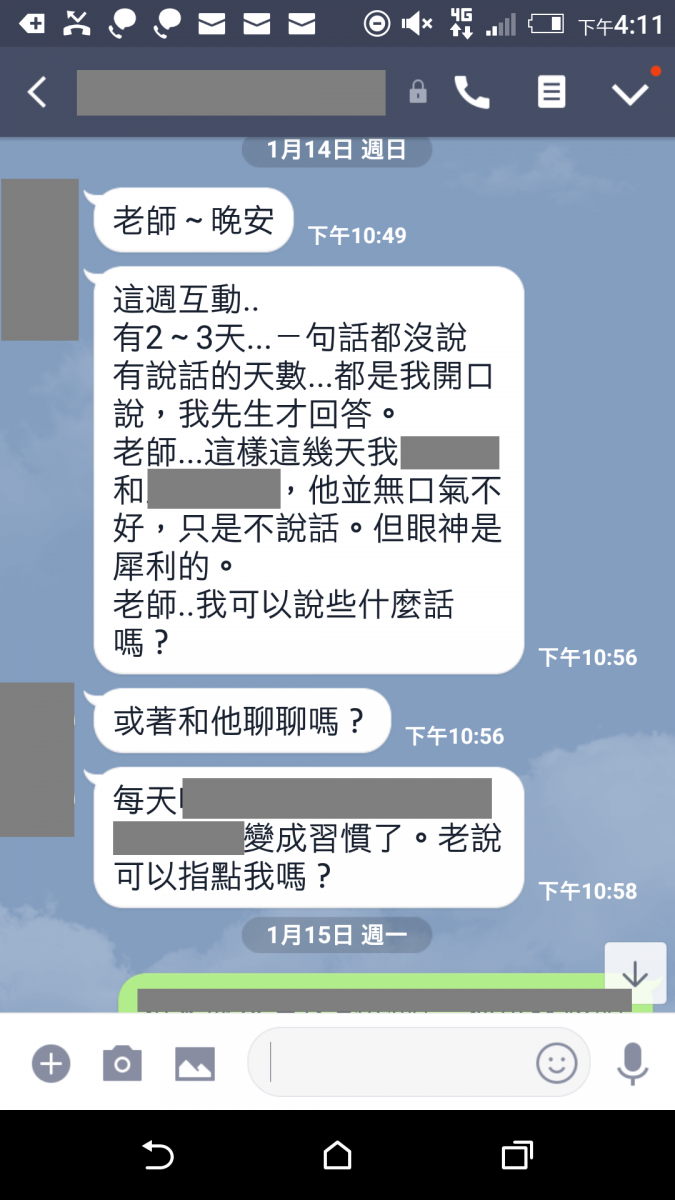Open the chat notes icon
This screenshot has width=675, height=1200.
tap(551, 93)
